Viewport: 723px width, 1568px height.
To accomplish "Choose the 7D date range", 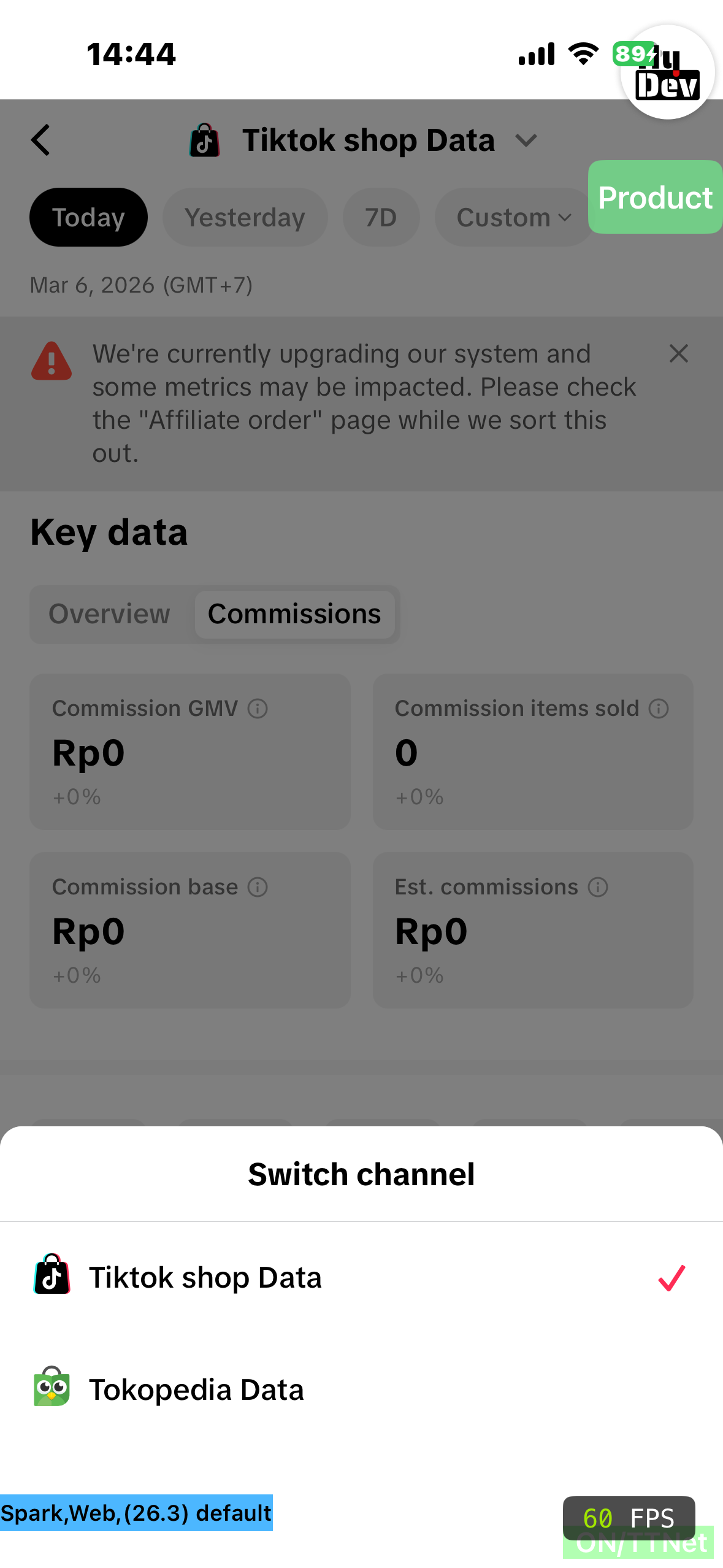I will (x=381, y=218).
